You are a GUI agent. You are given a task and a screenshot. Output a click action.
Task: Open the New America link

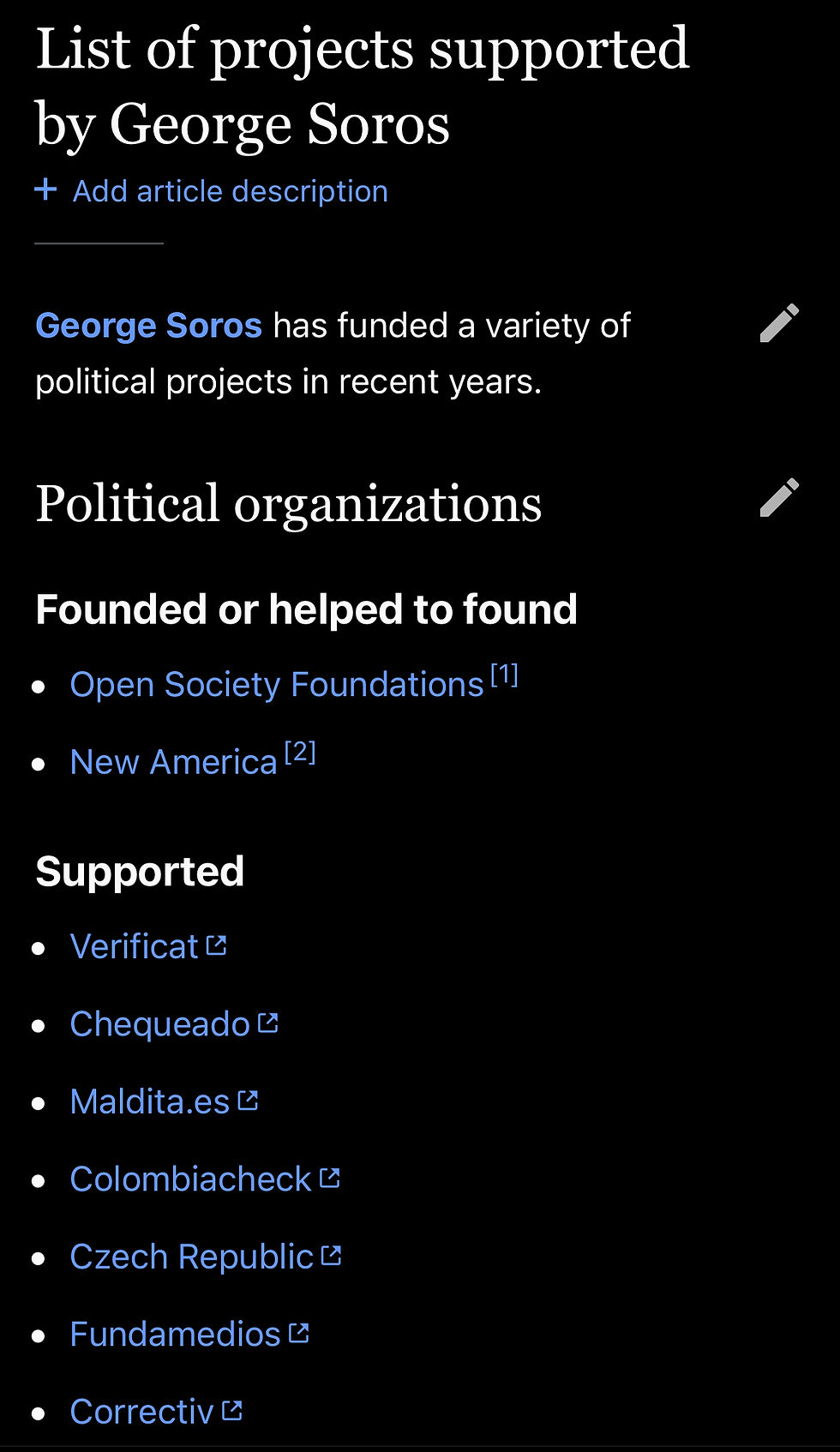point(173,762)
